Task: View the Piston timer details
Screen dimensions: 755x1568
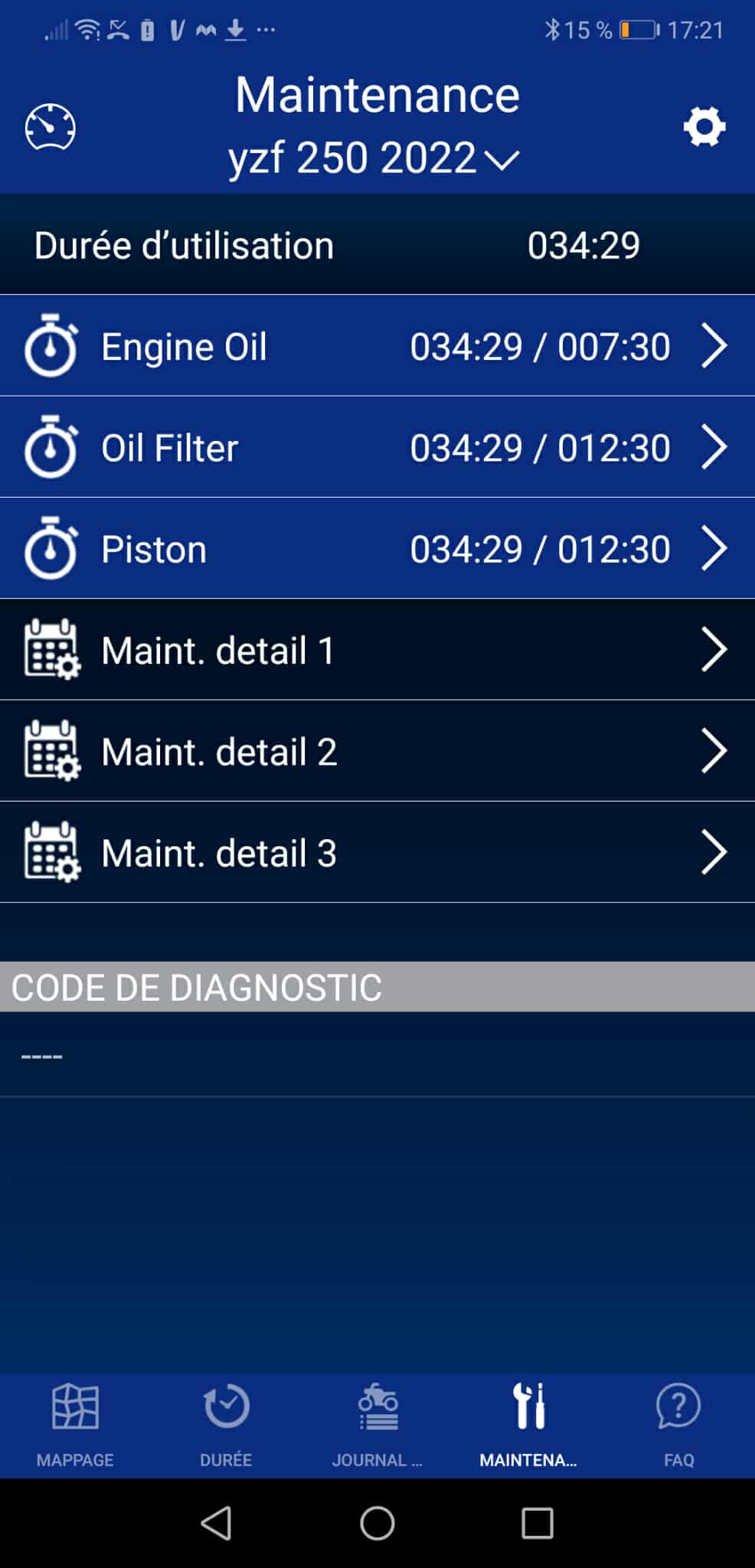Action: [377, 548]
